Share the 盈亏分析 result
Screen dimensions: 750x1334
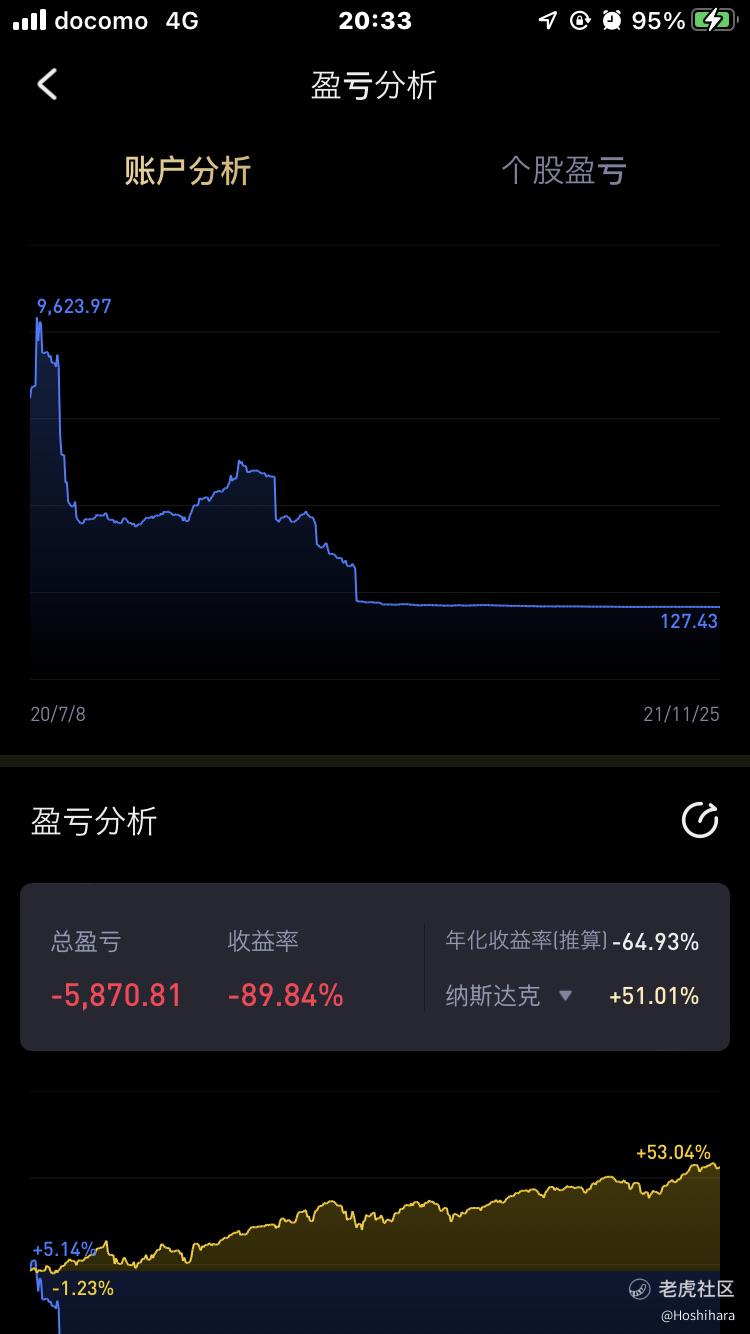[700, 820]
